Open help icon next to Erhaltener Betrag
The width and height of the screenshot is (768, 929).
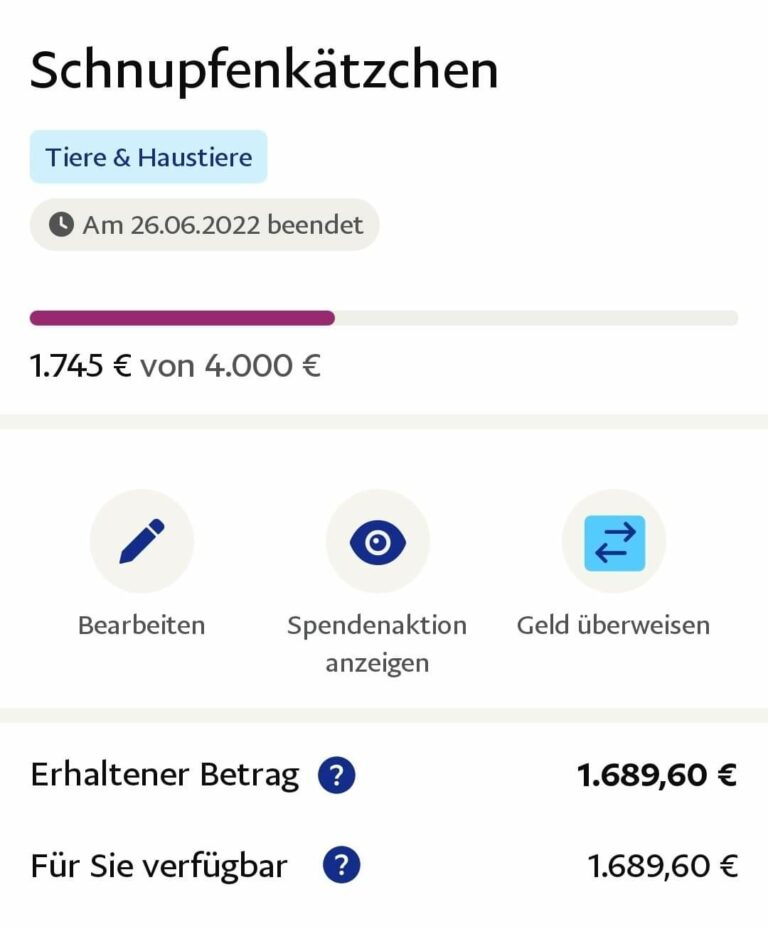click(x=337, y=775)
